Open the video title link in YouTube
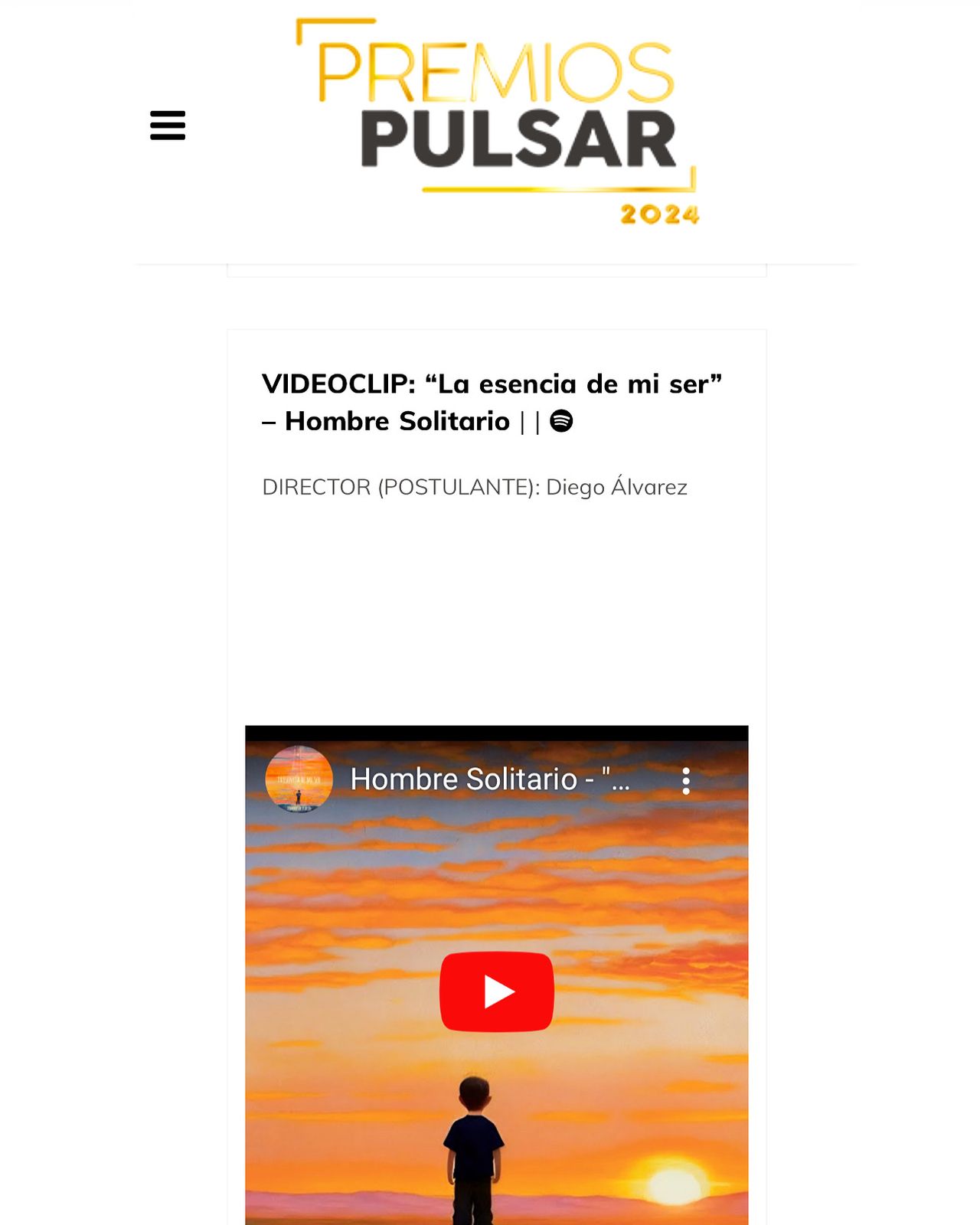The width and height of the screenshot is (980, 1225). pyautogui.click(x=489, y=779)
